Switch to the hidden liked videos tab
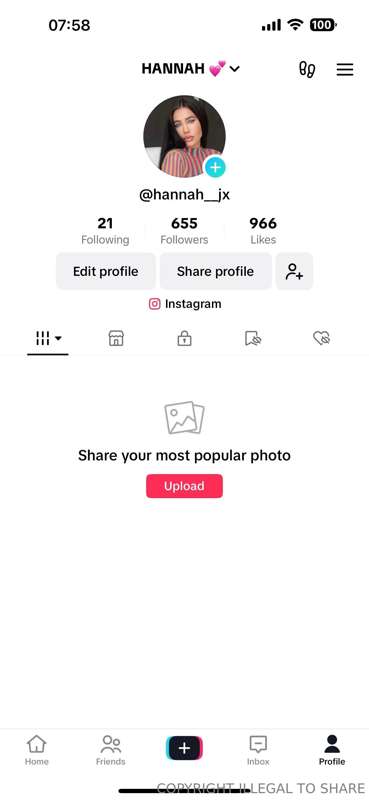This screenshot has width=369, height=800. (x=321, y=338)
